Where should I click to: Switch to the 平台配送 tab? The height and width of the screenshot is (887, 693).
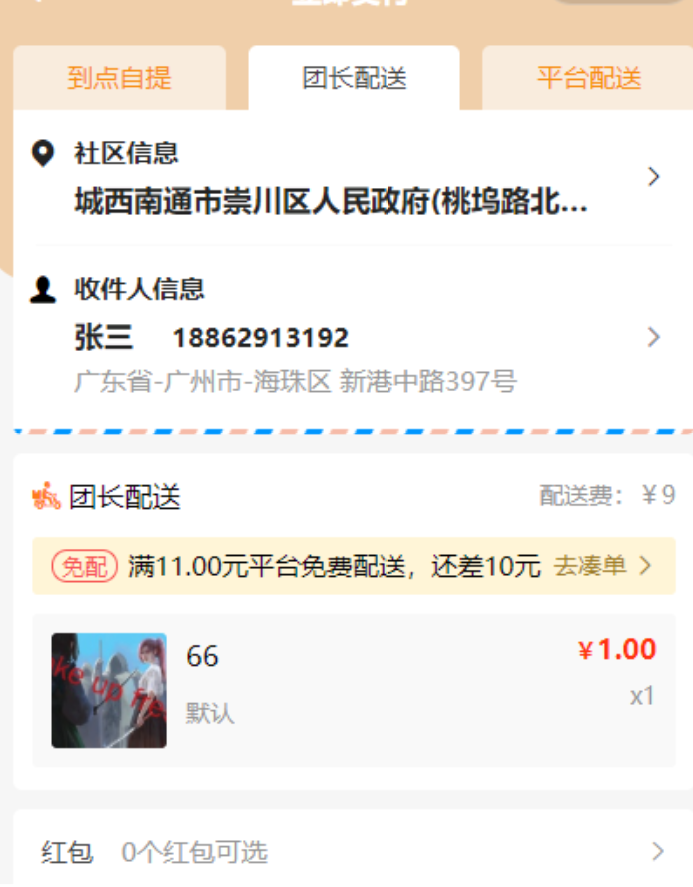tap(588, 78)
